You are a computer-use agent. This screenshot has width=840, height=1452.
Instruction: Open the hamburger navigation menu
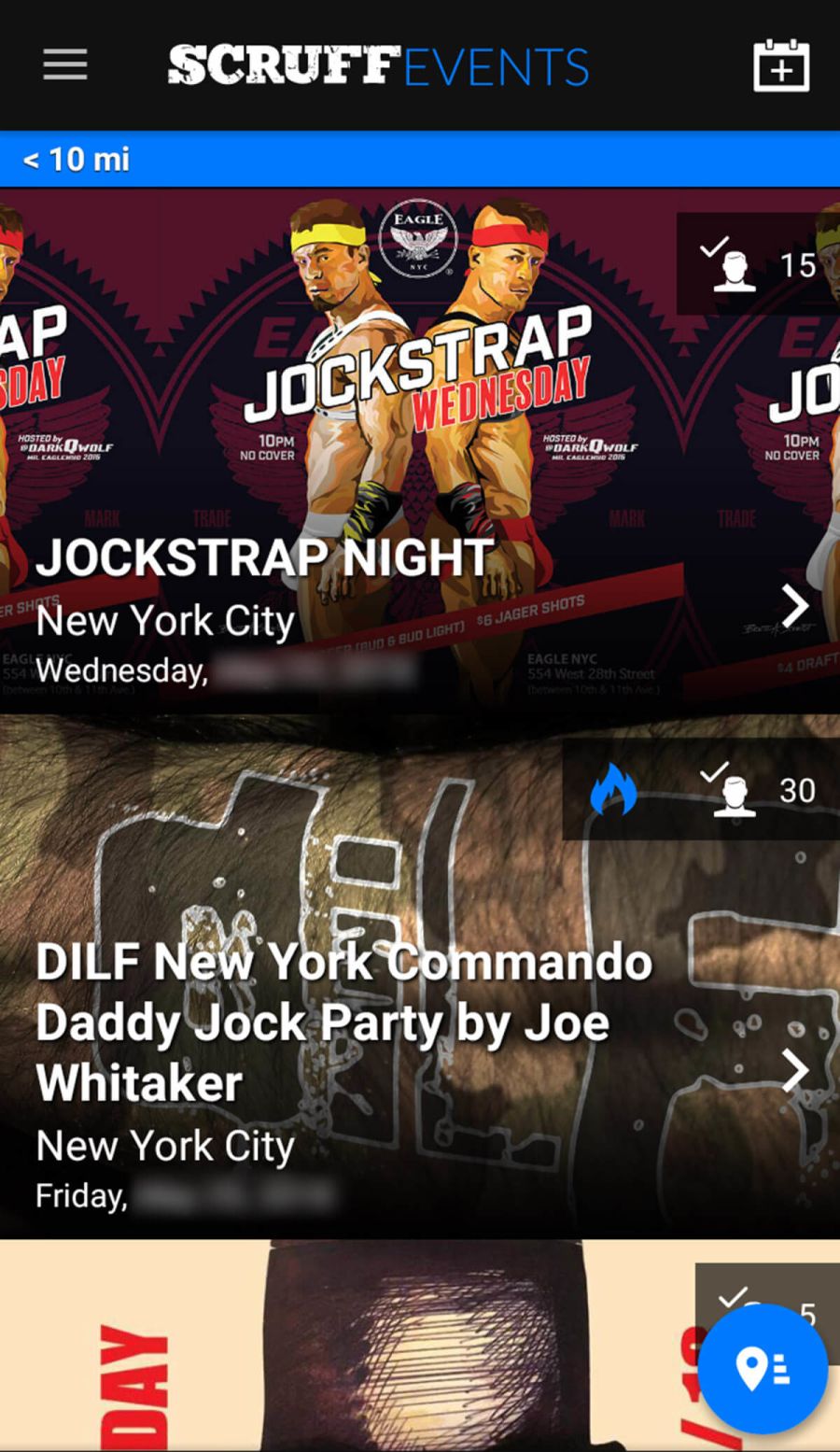(x=65, y=65)
